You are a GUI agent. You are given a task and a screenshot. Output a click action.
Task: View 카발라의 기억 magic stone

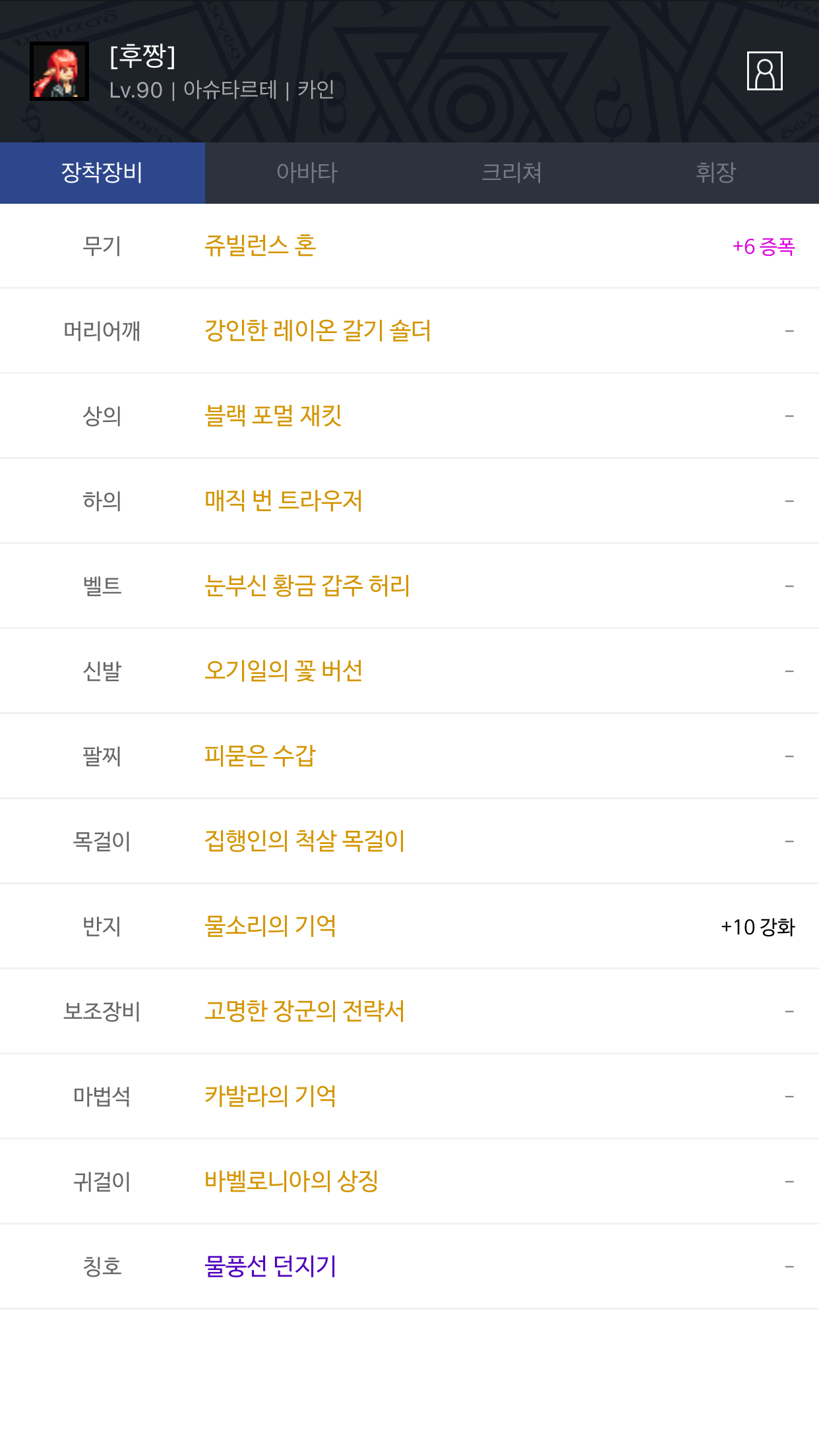pos(270,1096)
